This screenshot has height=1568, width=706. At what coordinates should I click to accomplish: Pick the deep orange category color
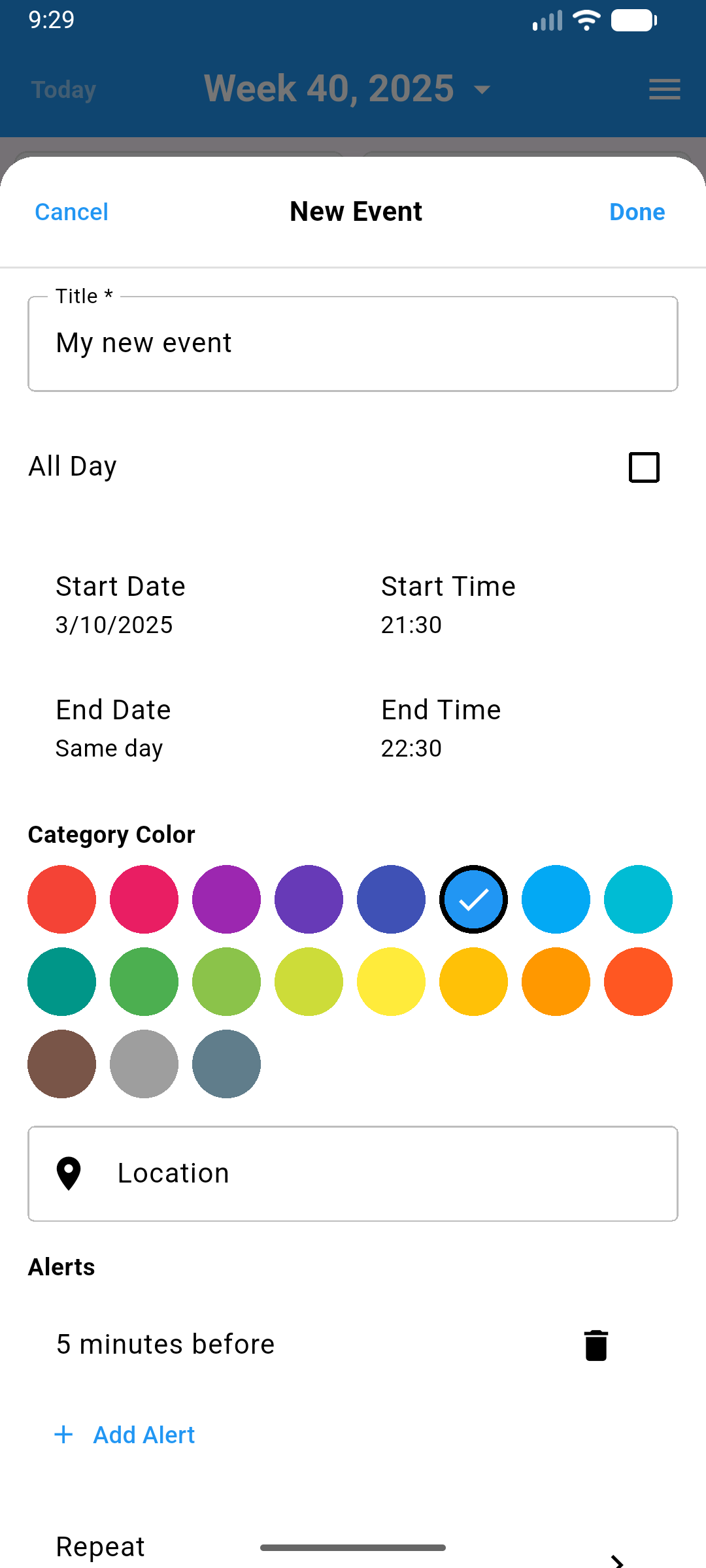pyautogui.click(x=639, y=982)
